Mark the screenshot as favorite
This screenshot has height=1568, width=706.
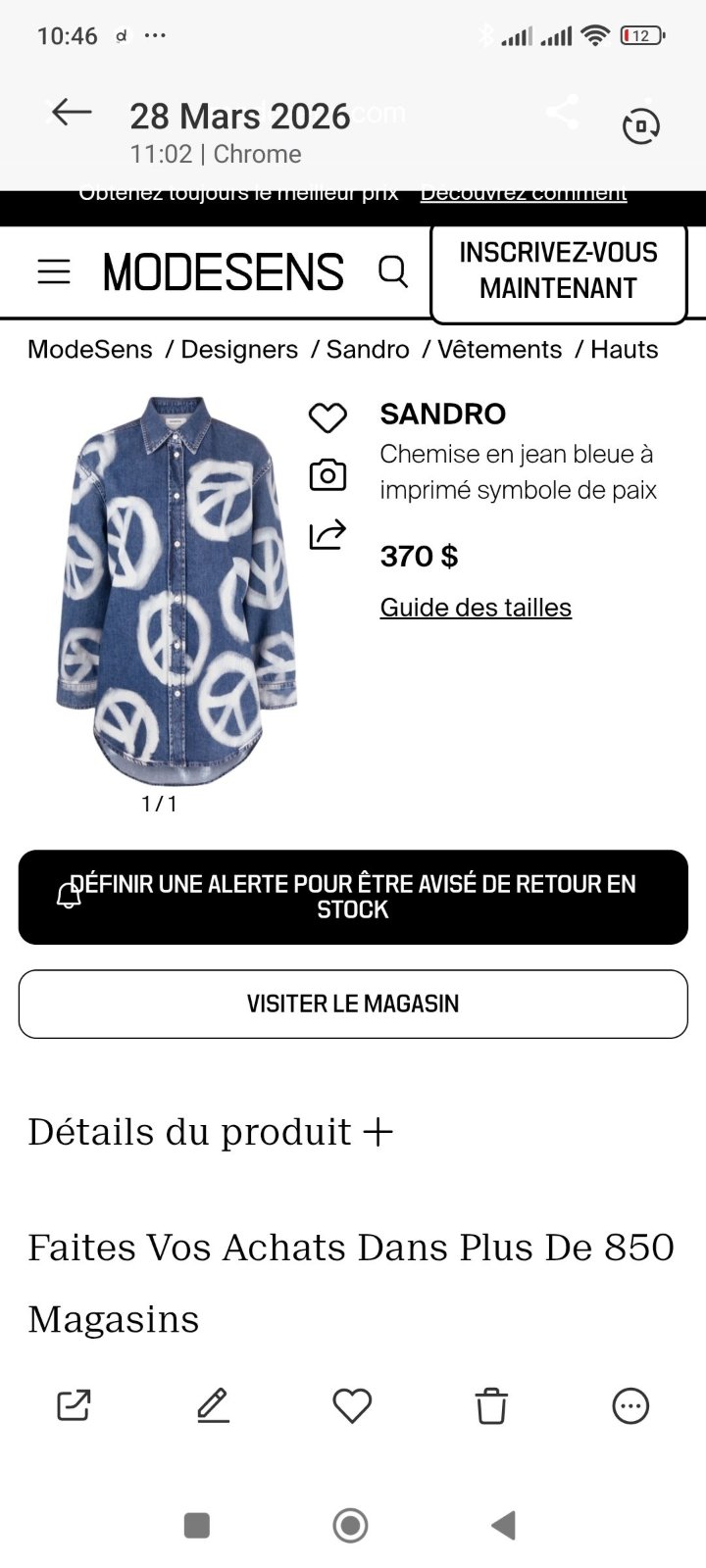(x=352, y=1405)
